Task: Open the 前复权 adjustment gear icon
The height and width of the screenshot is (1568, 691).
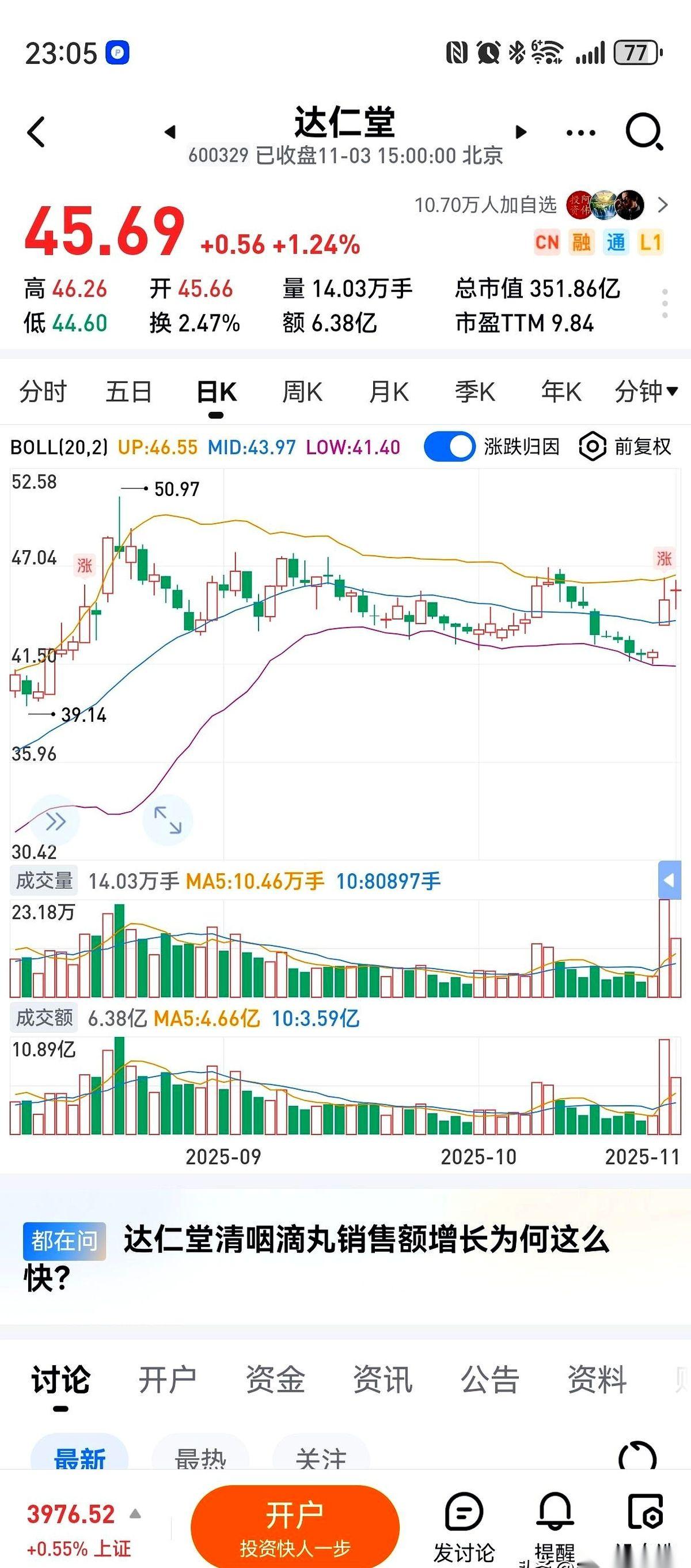Action: pos(592,448)
